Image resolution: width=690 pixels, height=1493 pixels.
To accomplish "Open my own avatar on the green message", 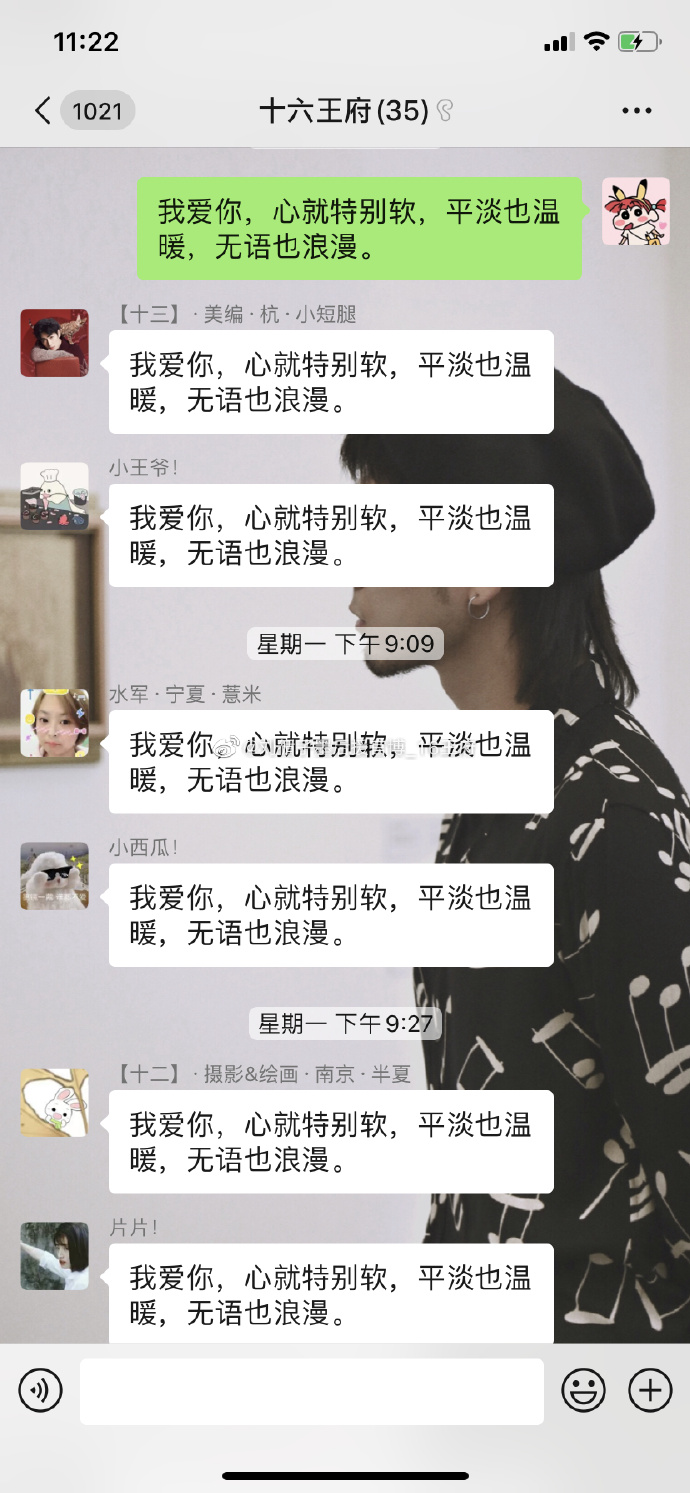I will (x=635, y=212).
